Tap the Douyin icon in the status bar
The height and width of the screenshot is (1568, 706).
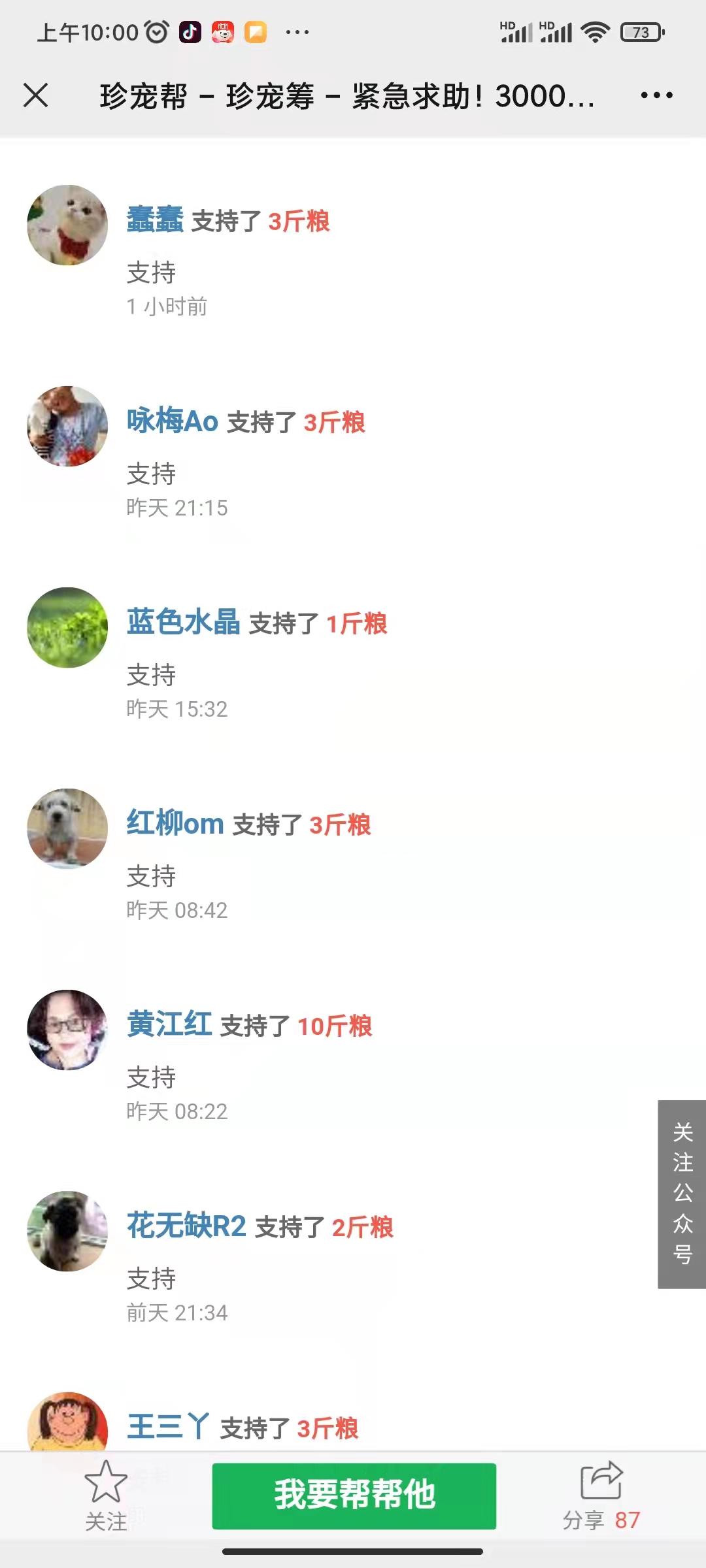(189, 30)
